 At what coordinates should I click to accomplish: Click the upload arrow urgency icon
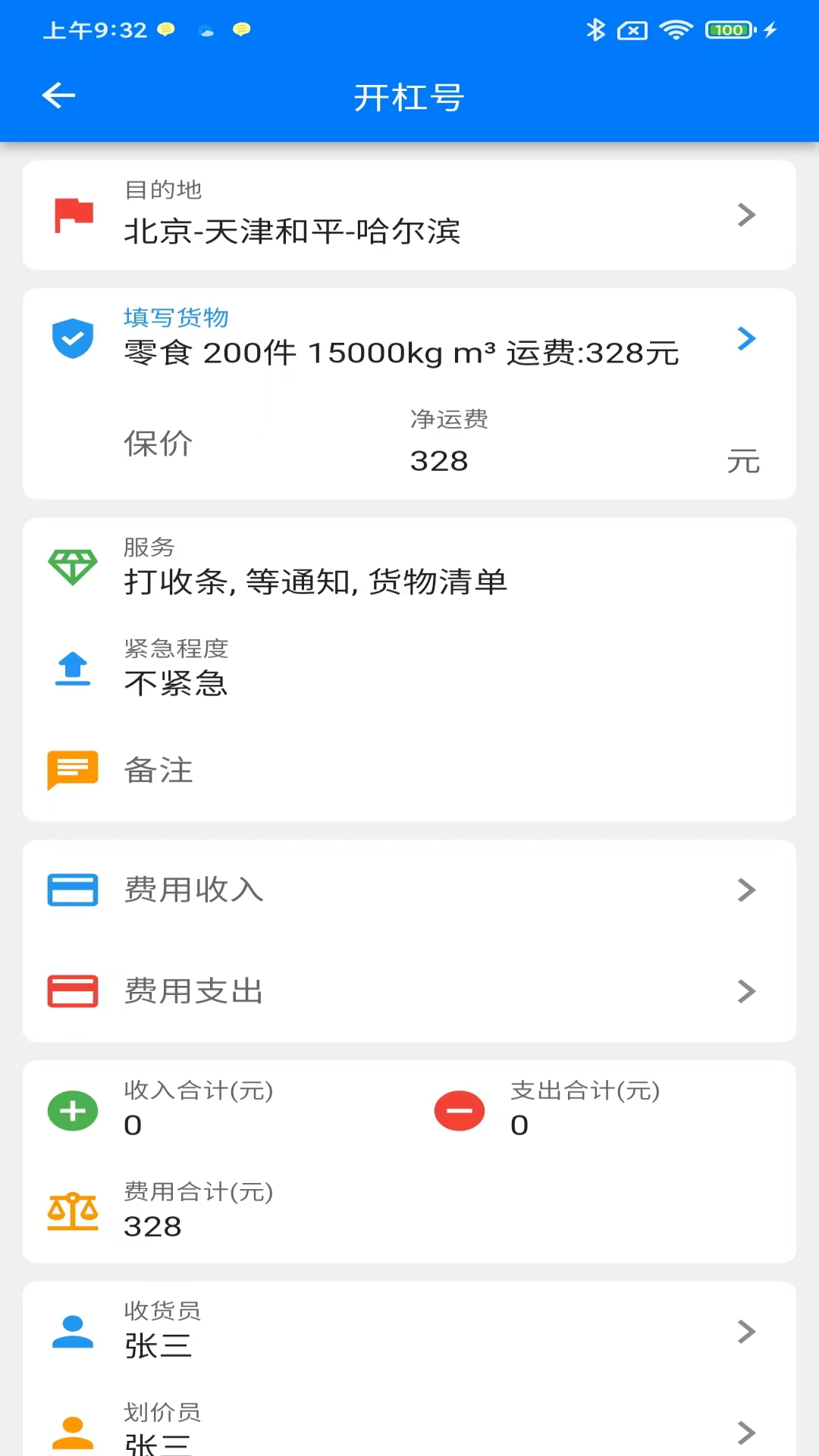(72, 669)
